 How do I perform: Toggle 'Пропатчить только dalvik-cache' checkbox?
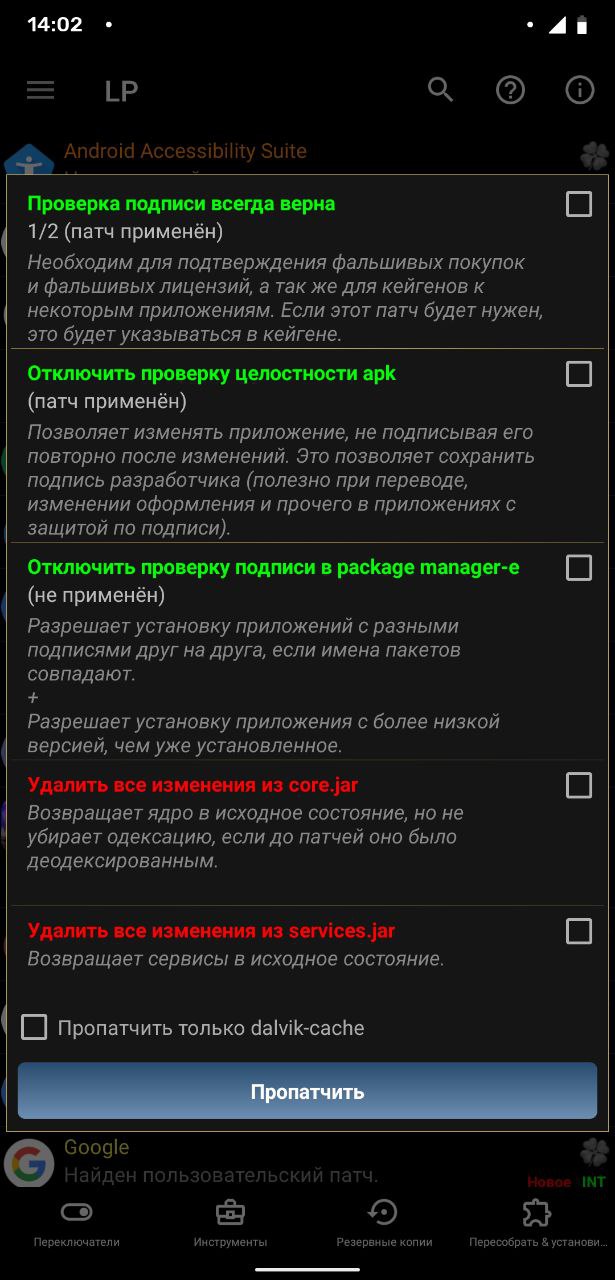click(35, 1027)
